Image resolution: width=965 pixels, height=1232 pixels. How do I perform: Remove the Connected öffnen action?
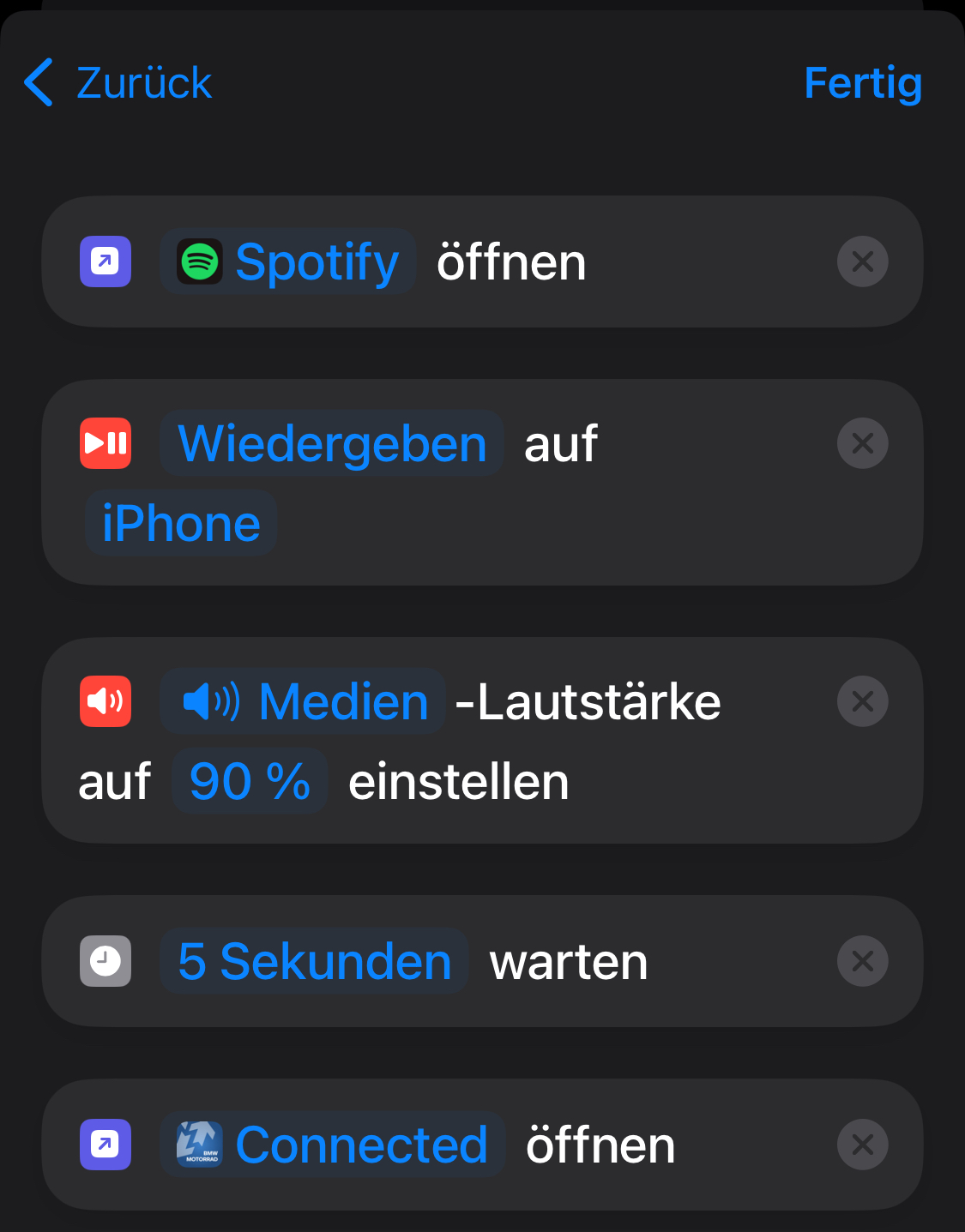(x=862, y=1145)
